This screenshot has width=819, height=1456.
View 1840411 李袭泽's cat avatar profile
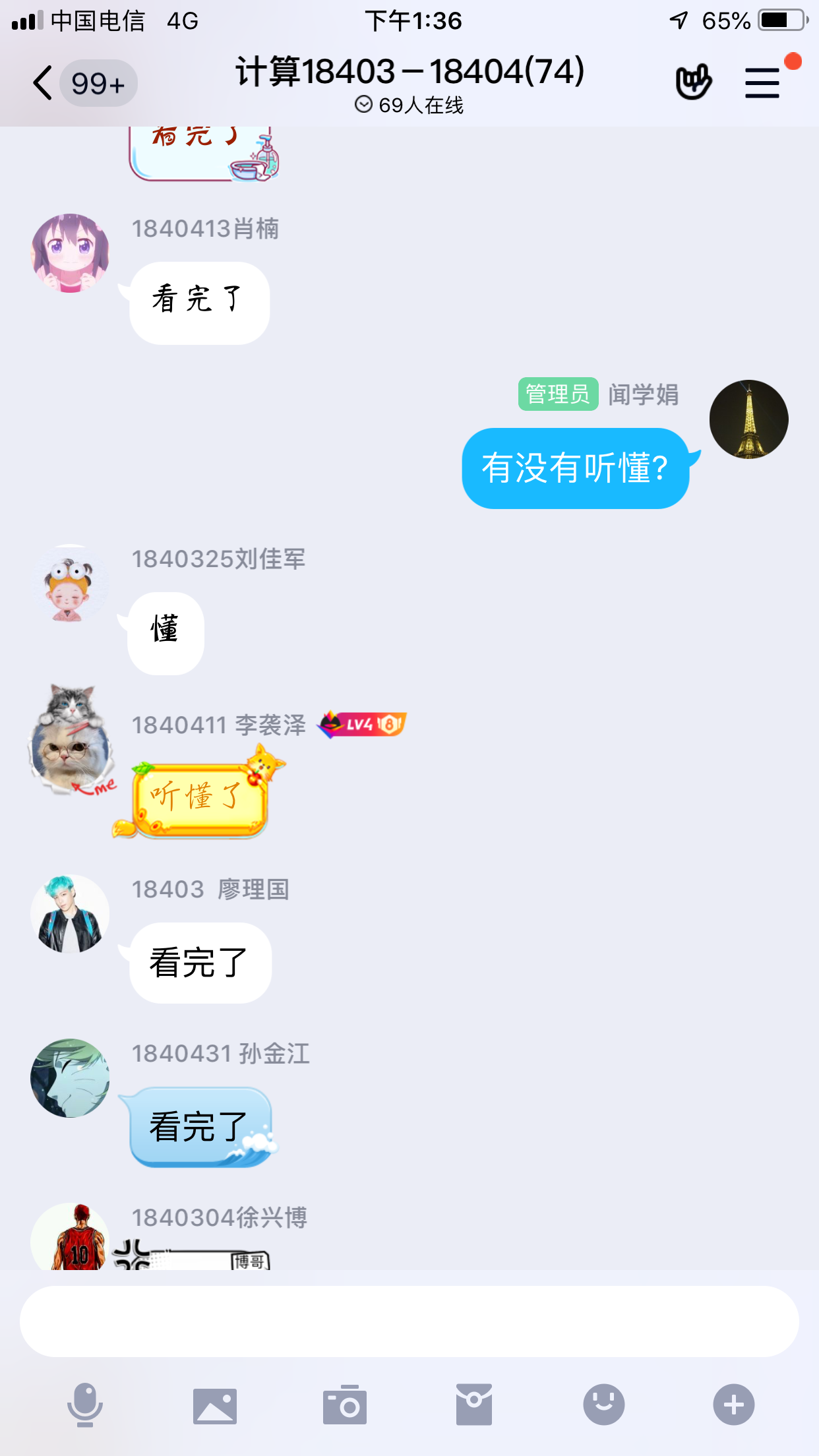click(71, 740)
